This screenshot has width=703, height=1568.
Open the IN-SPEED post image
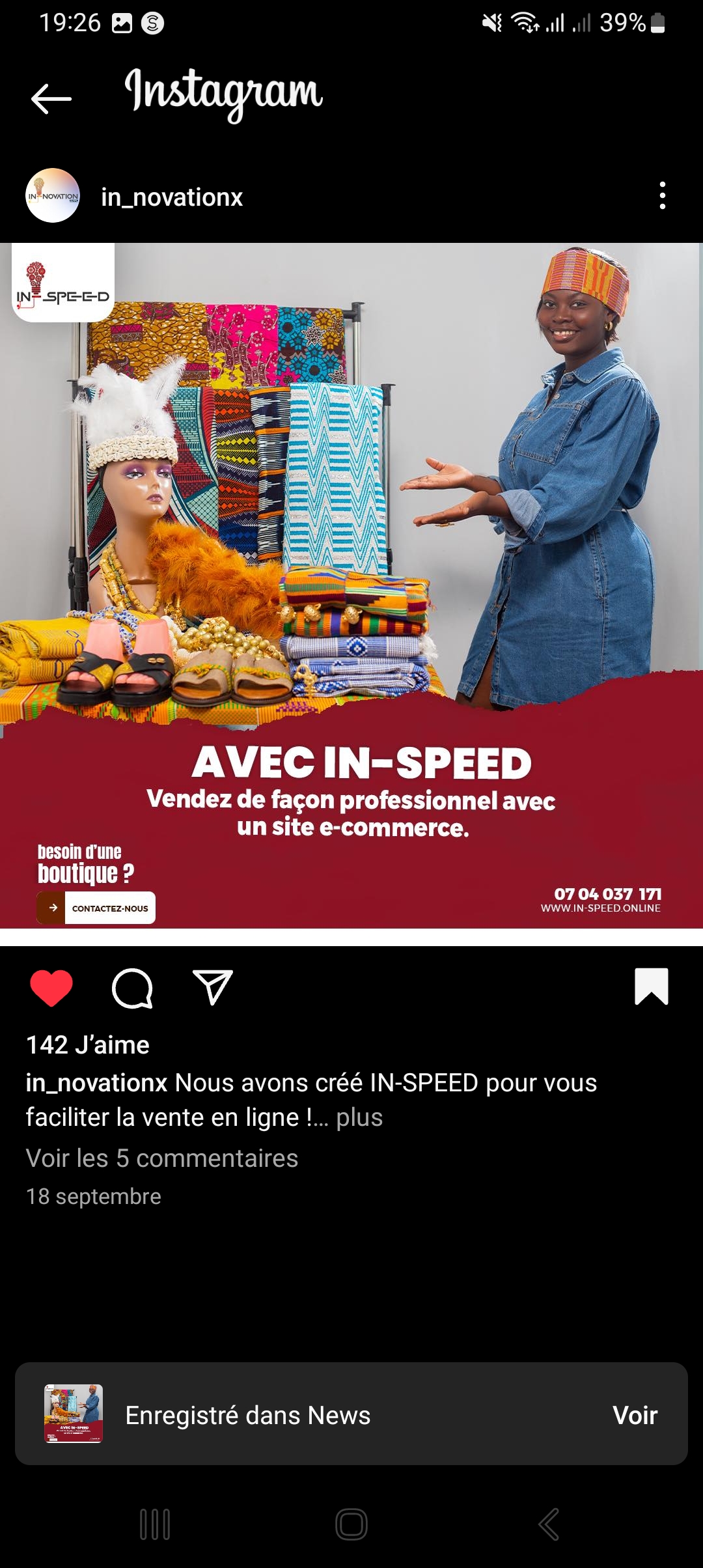tap(351, 585)
